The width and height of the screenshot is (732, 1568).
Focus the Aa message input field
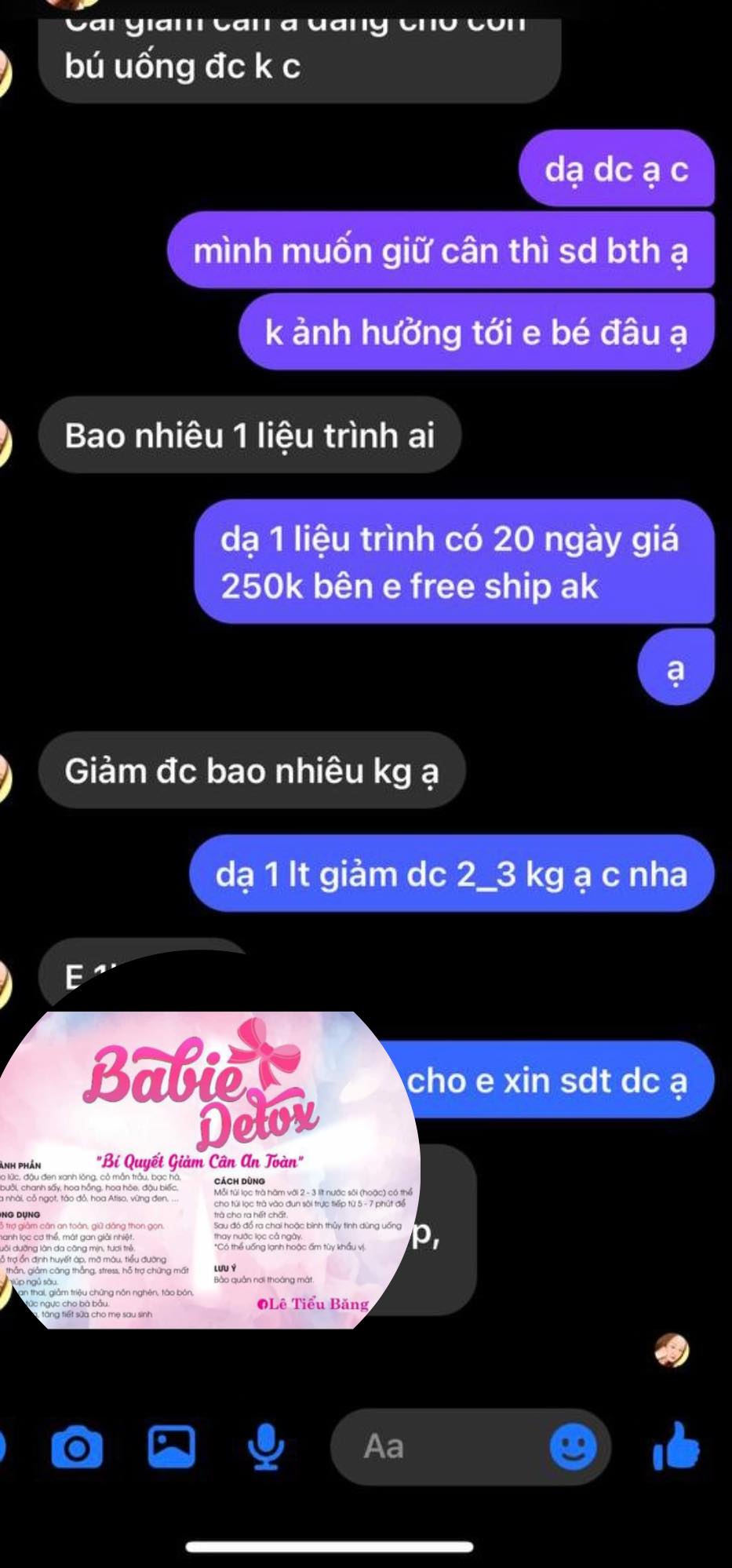(439, 1446)
